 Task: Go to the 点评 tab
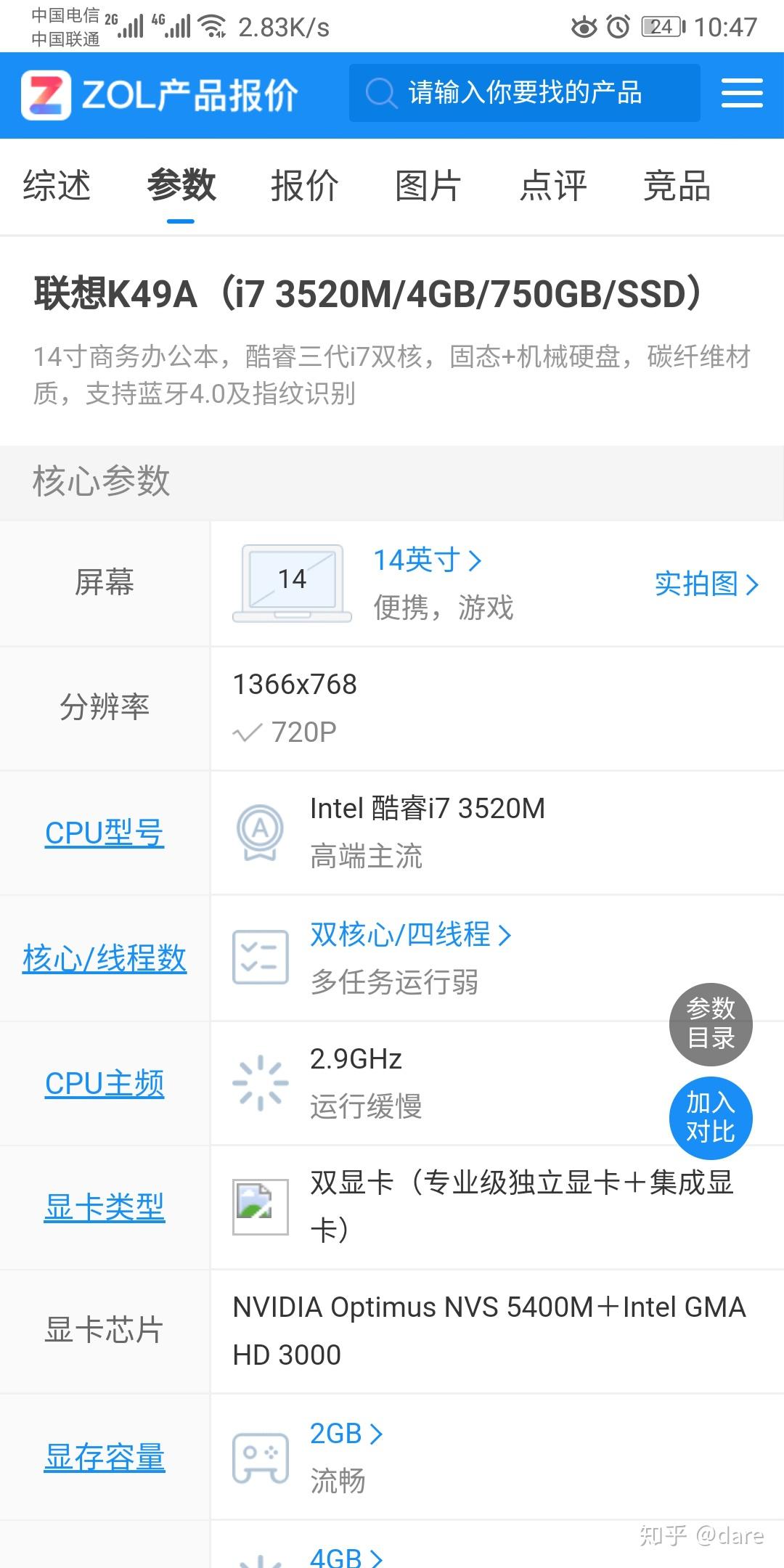click(x=553, y=186)
